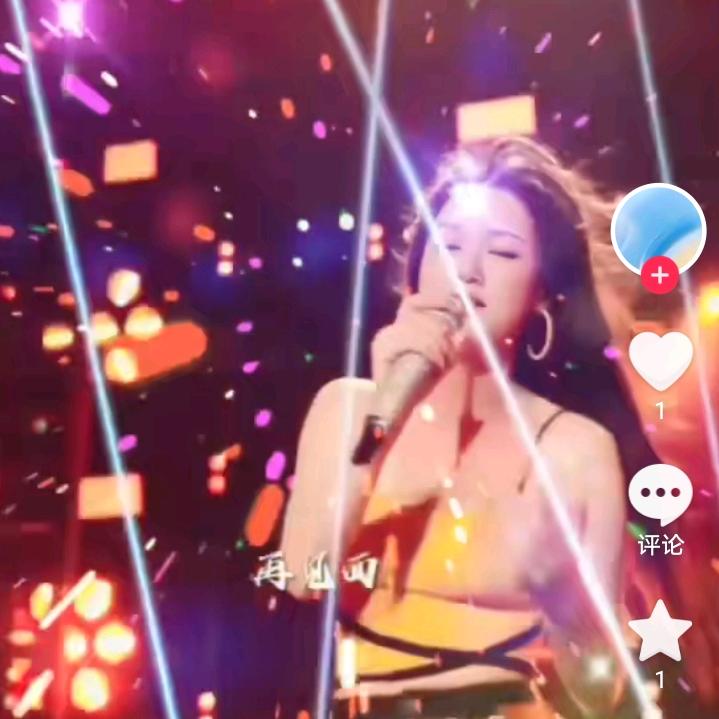Follow the creator with the plus button
The image size is (719, 719).
coord(659,275)
